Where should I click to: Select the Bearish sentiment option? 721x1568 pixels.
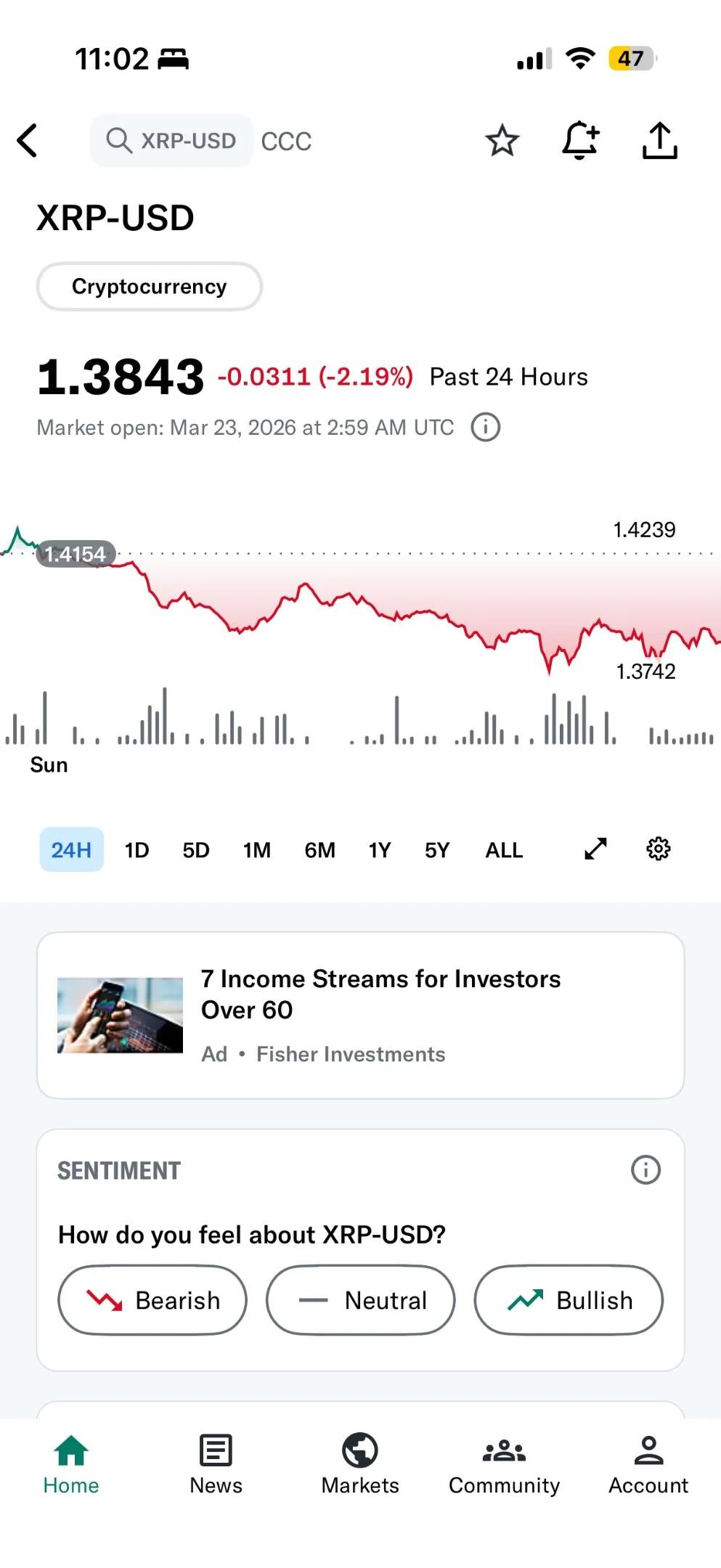[x=151, y=1300]
